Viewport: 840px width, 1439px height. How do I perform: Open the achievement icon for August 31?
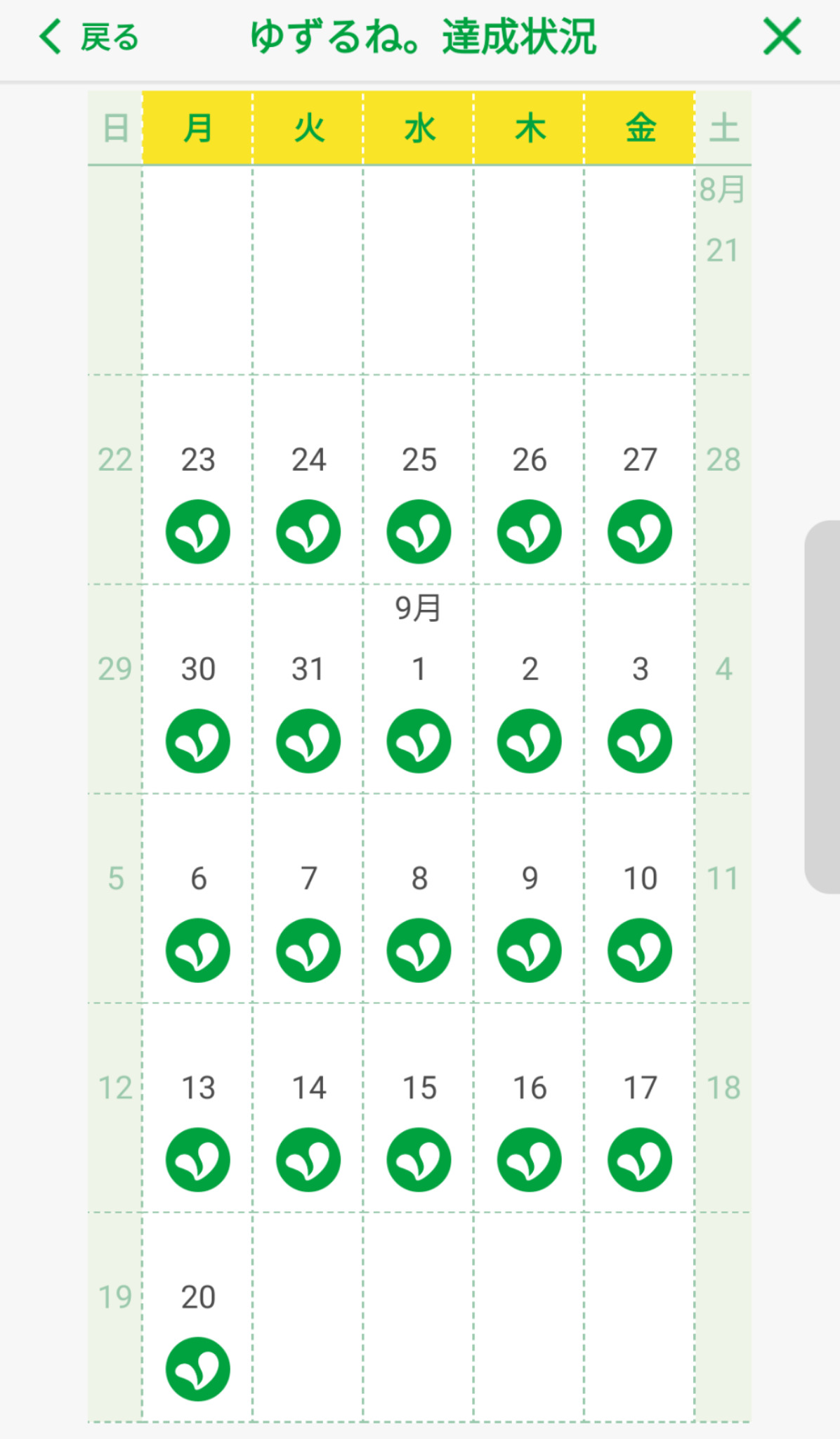tap(308, 741)
